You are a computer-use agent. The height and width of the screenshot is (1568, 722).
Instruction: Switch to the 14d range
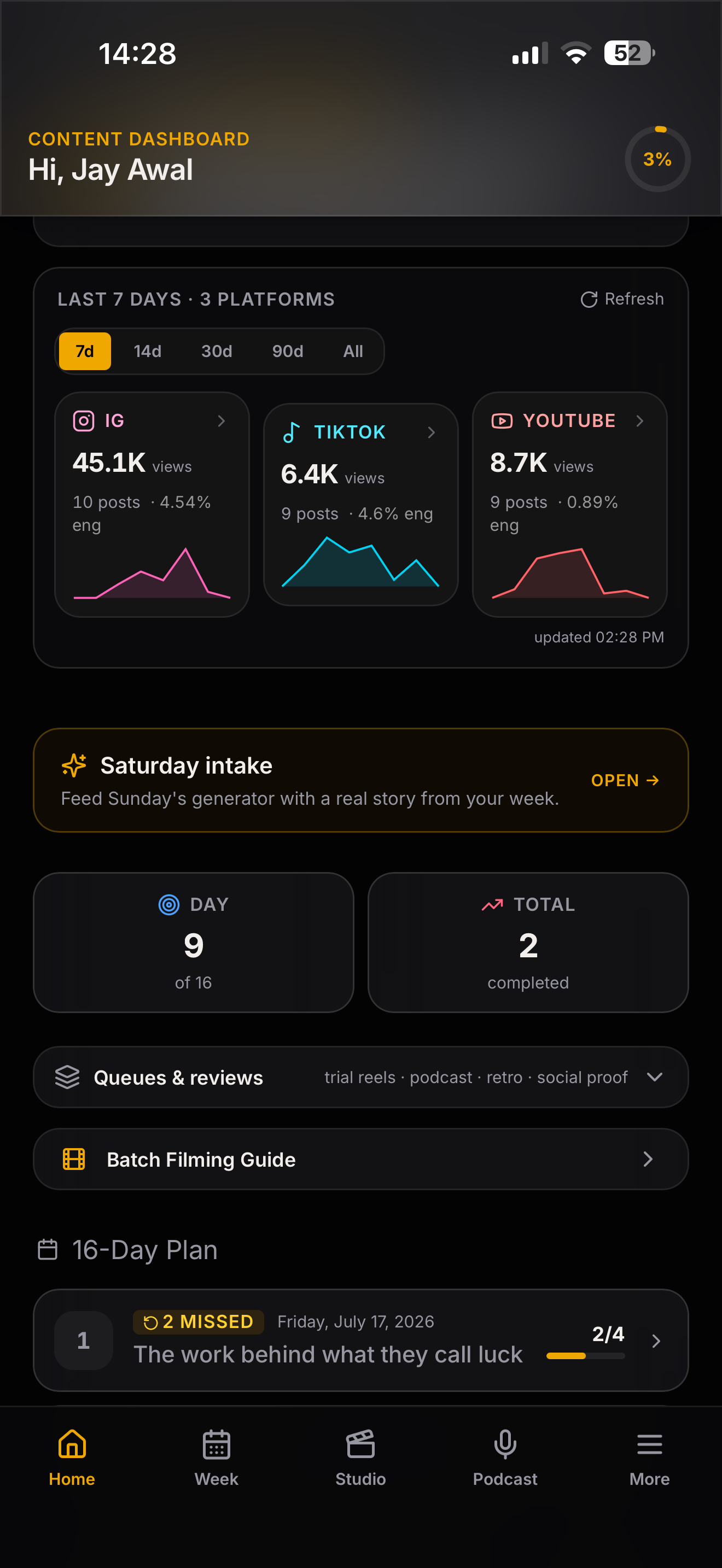(147, 351)
